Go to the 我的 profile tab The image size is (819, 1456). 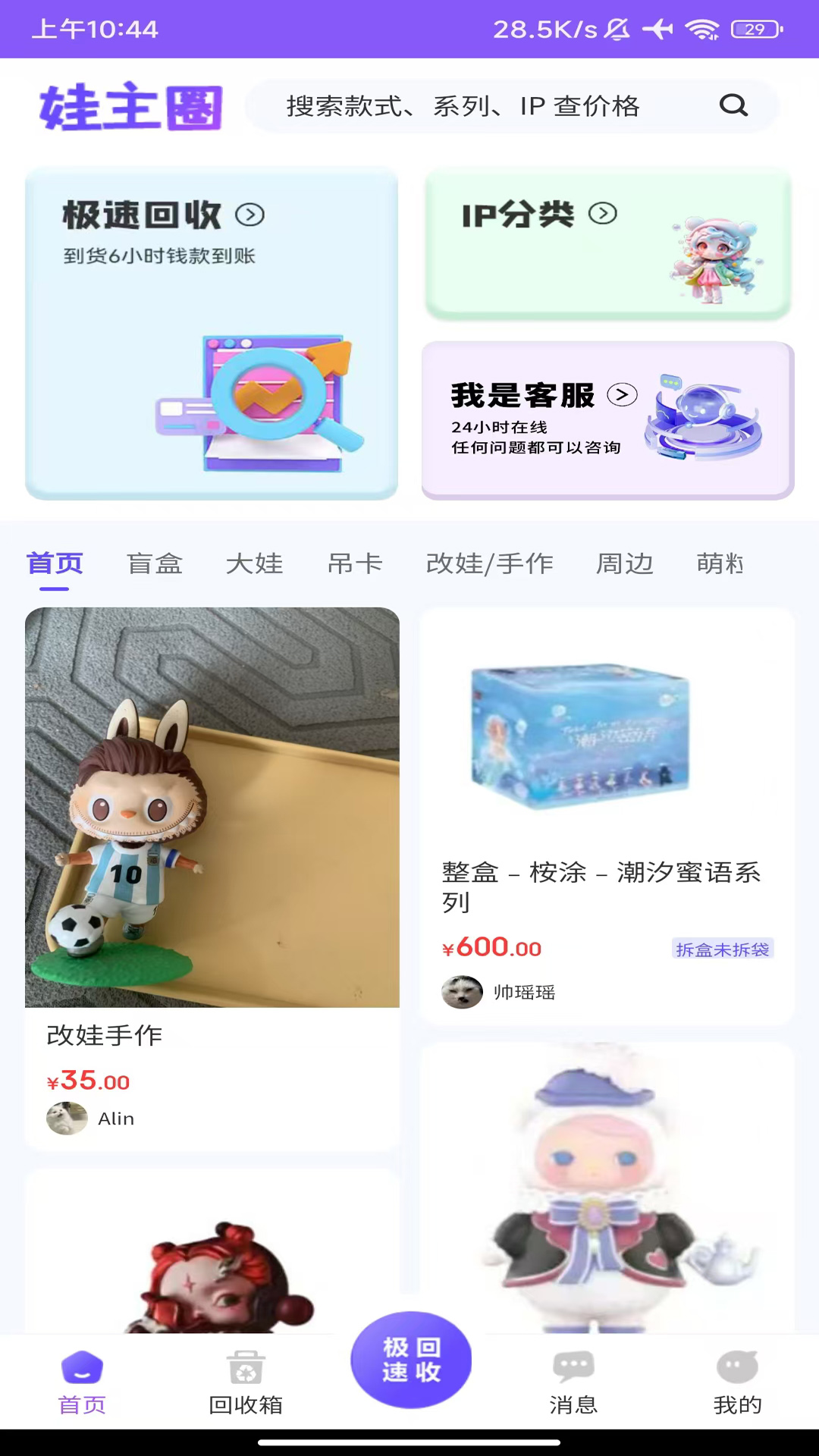pos(737,1383)
